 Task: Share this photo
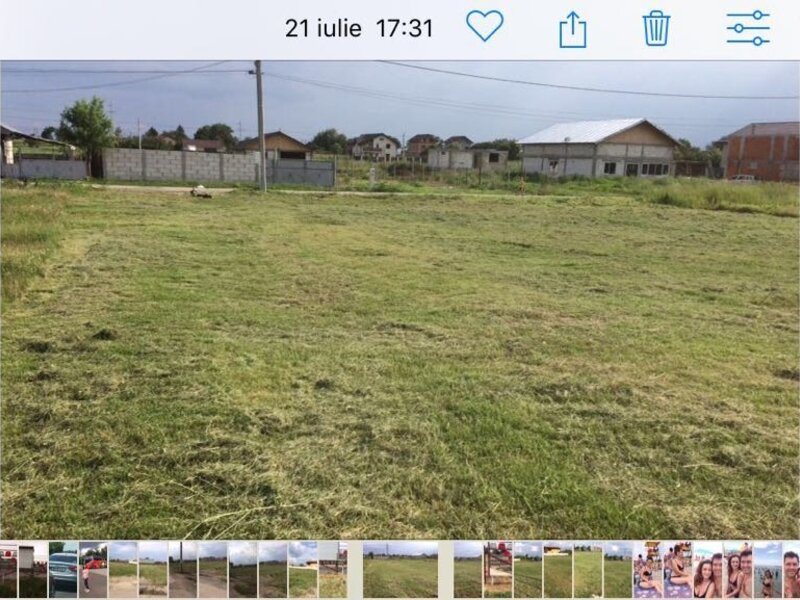(572, 29)
